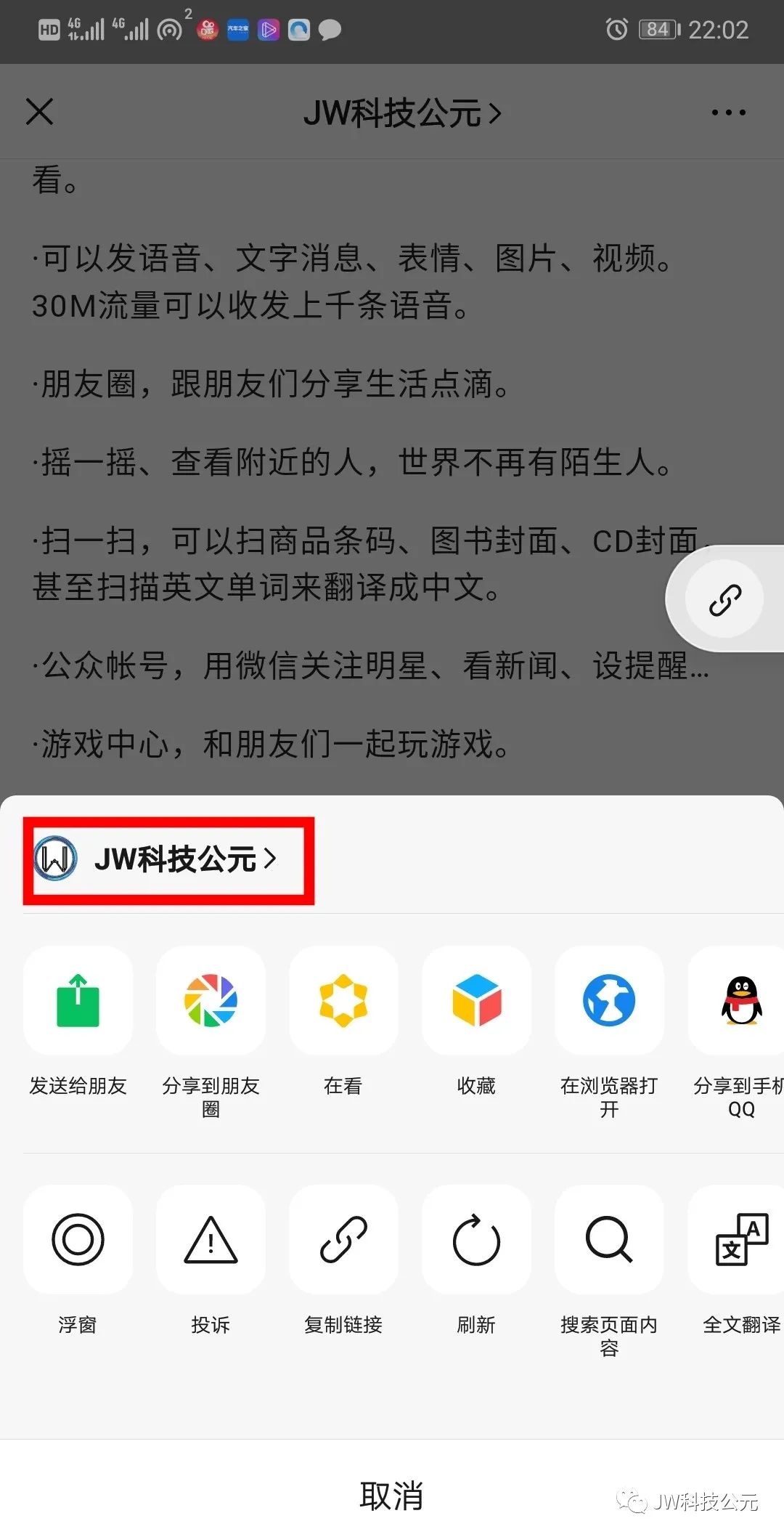Reload the page with 刷新

(476, 1239)
